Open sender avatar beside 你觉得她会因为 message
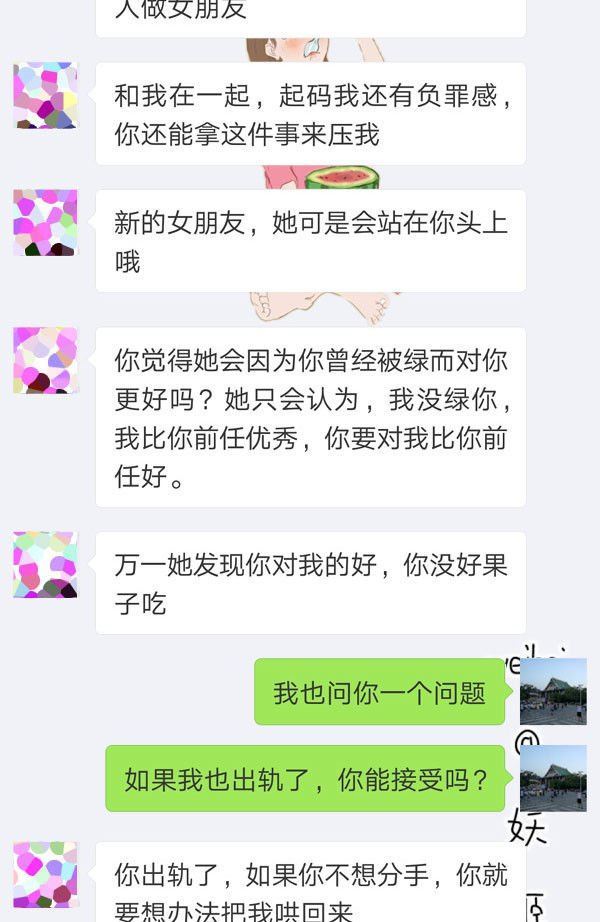The height and width of the screenshot is (922, 600). coord(45,360)
